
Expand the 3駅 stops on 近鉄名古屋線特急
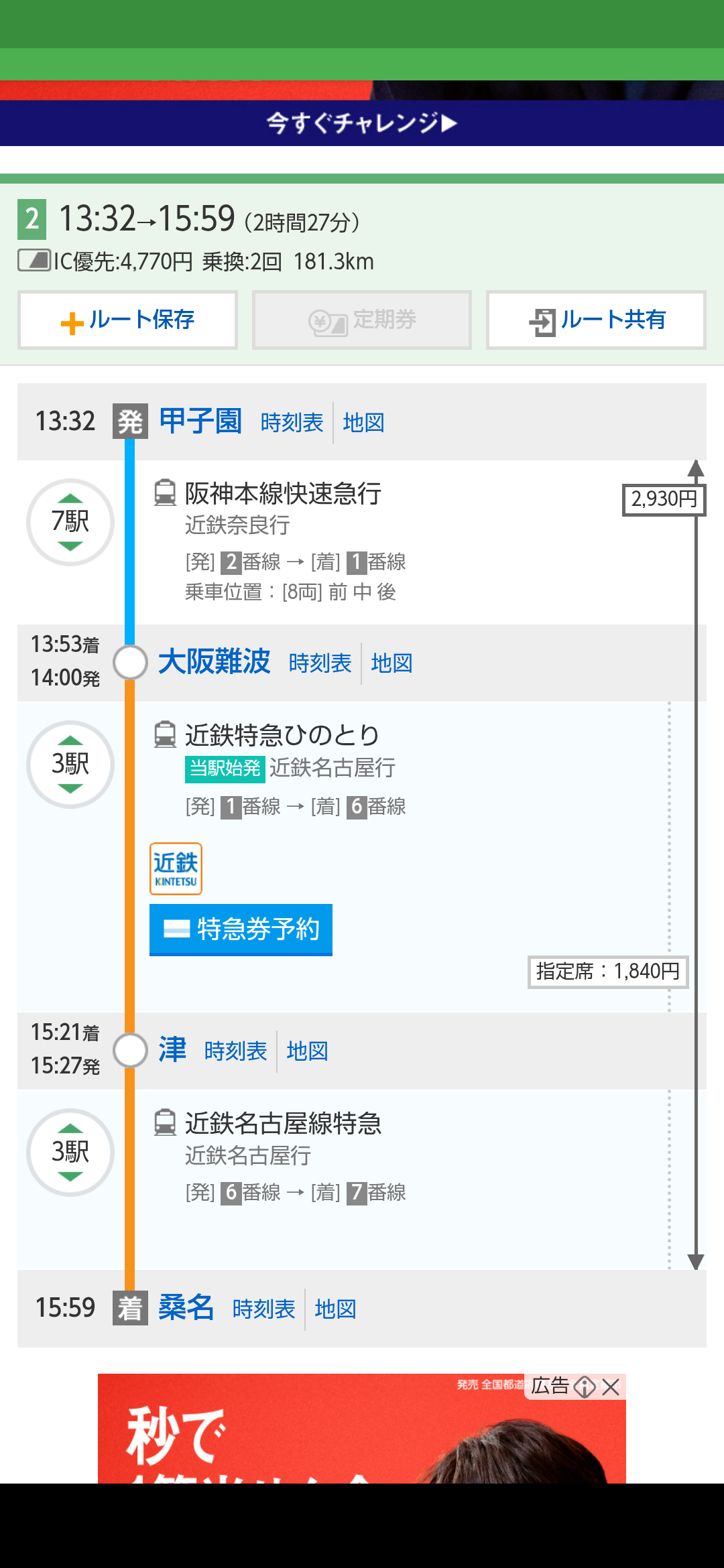pos(70,1153)
